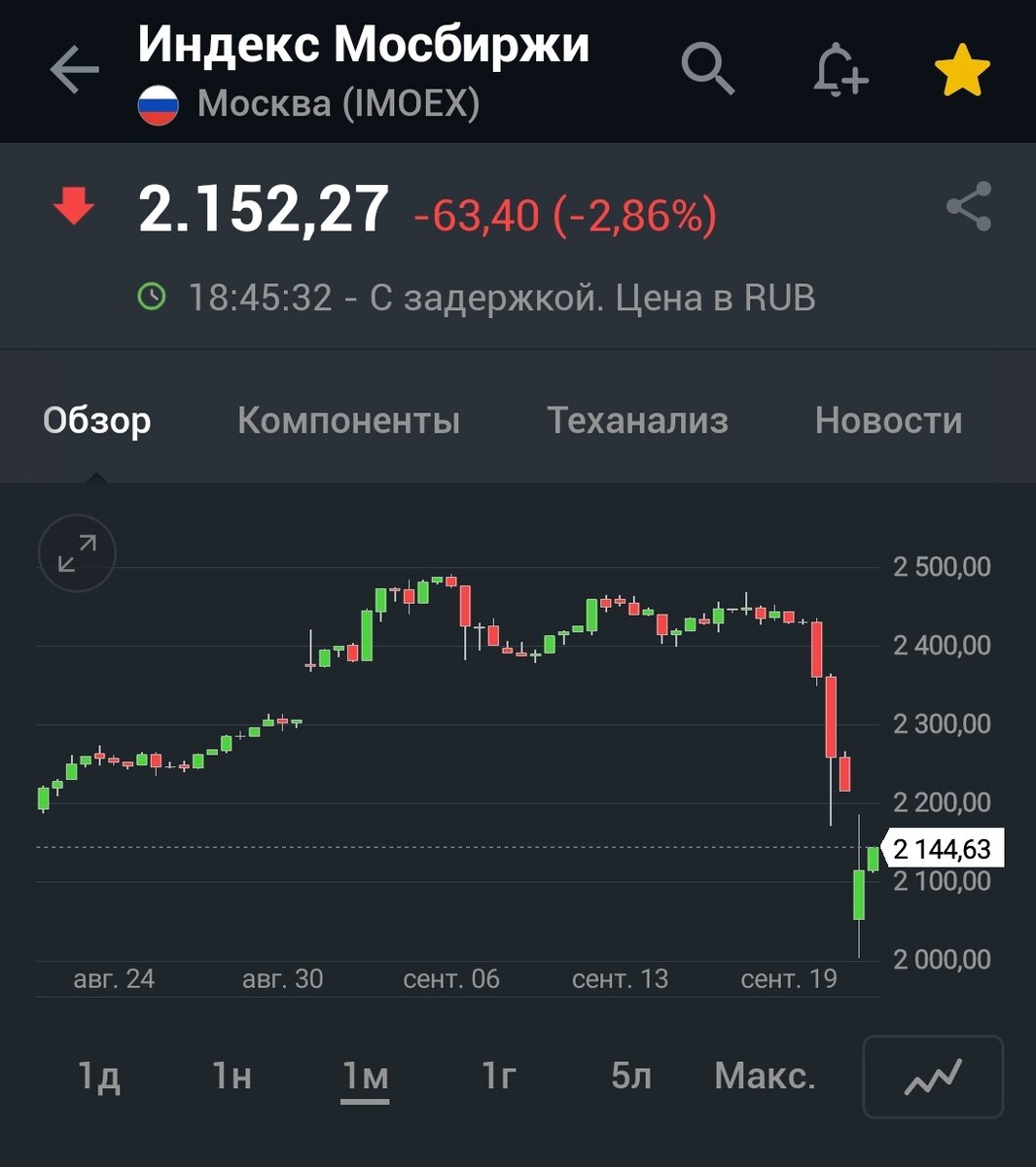Go back using the arrow icon

[75, 70]
